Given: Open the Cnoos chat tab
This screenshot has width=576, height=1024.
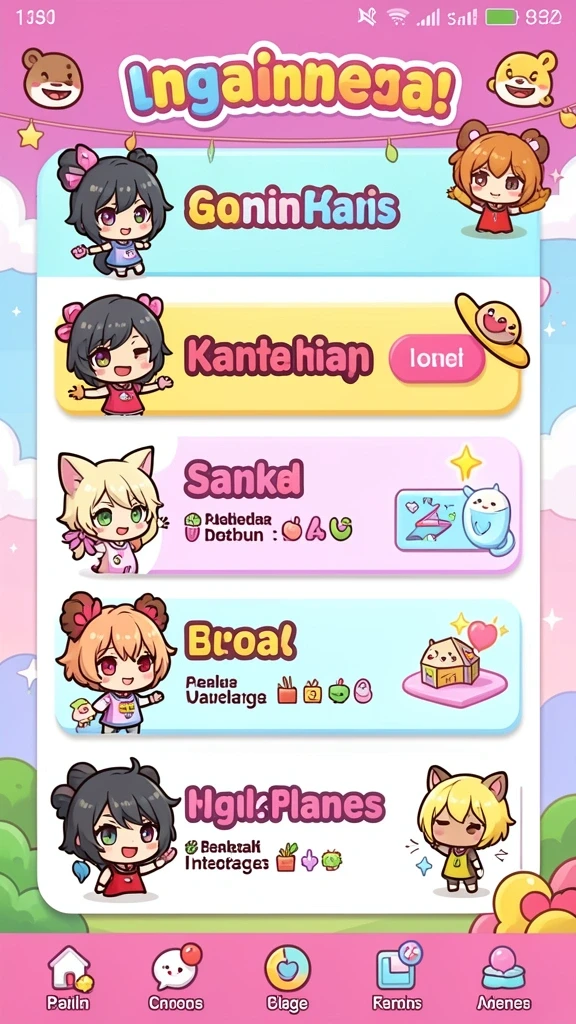Looking at the screenshot, I should (176, 978).
